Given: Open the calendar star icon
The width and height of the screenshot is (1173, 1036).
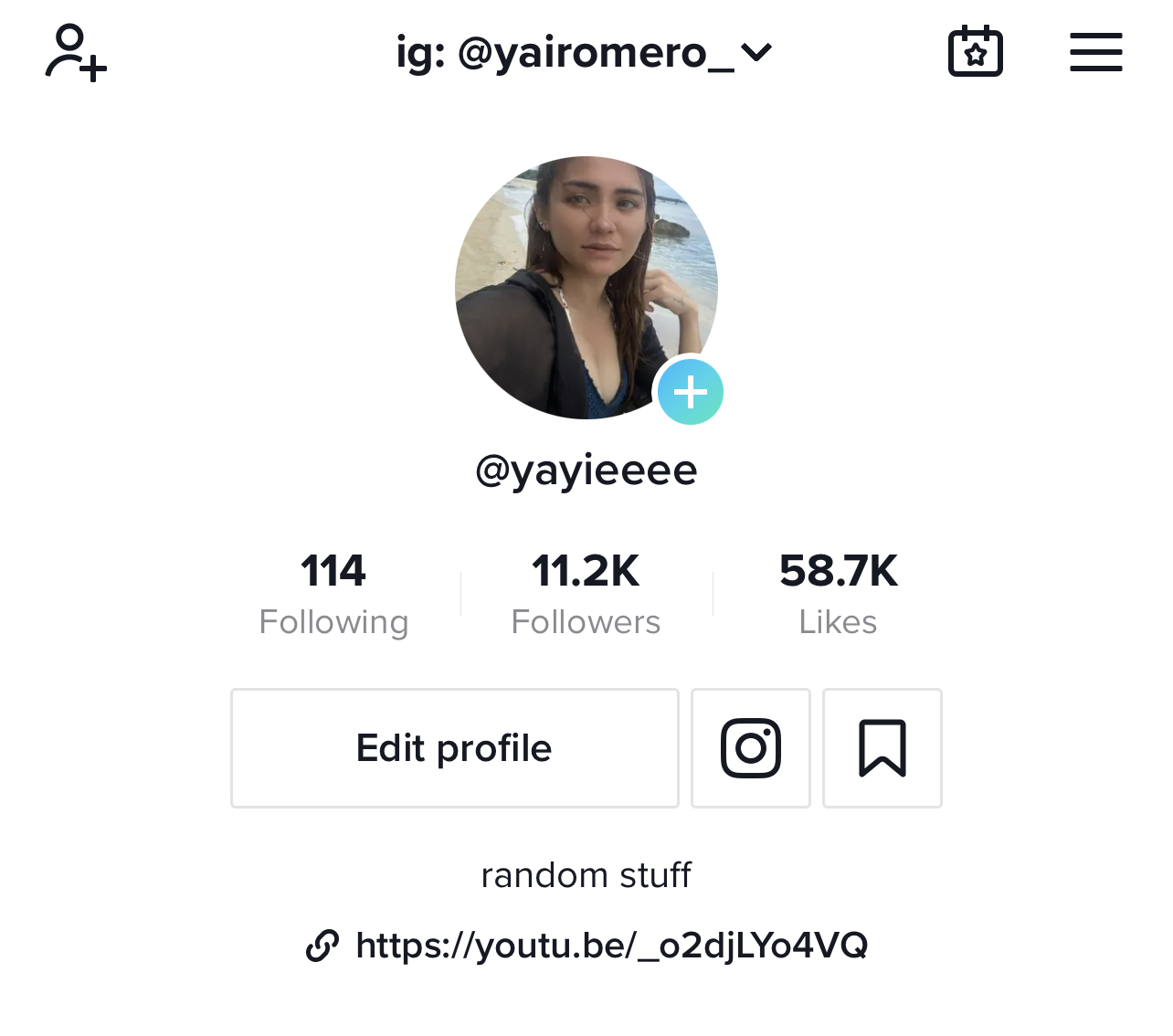Looking at the screenshot, I should [x=975, y=52].
